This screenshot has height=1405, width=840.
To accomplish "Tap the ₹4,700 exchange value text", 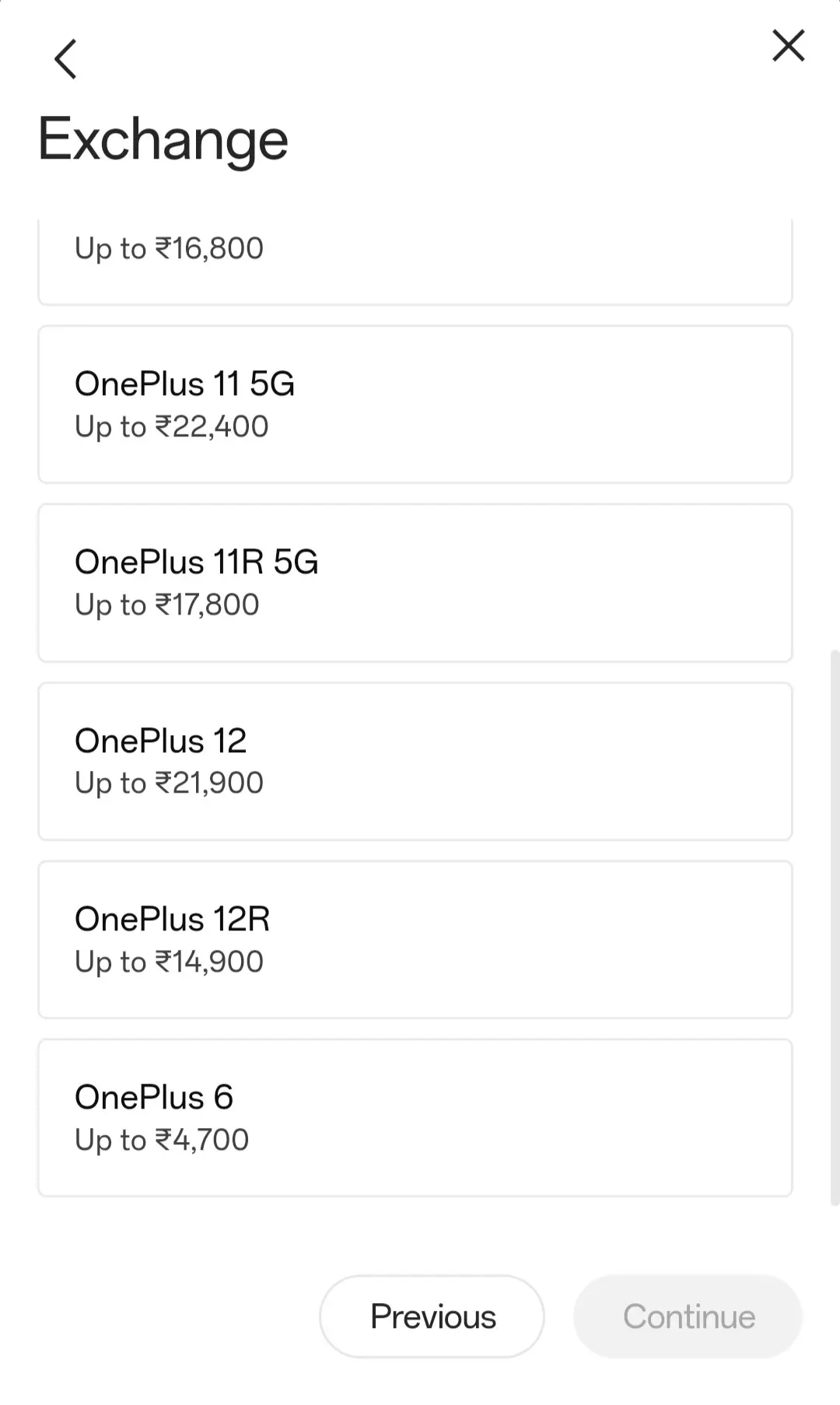I will click(x=160, y=1139).
